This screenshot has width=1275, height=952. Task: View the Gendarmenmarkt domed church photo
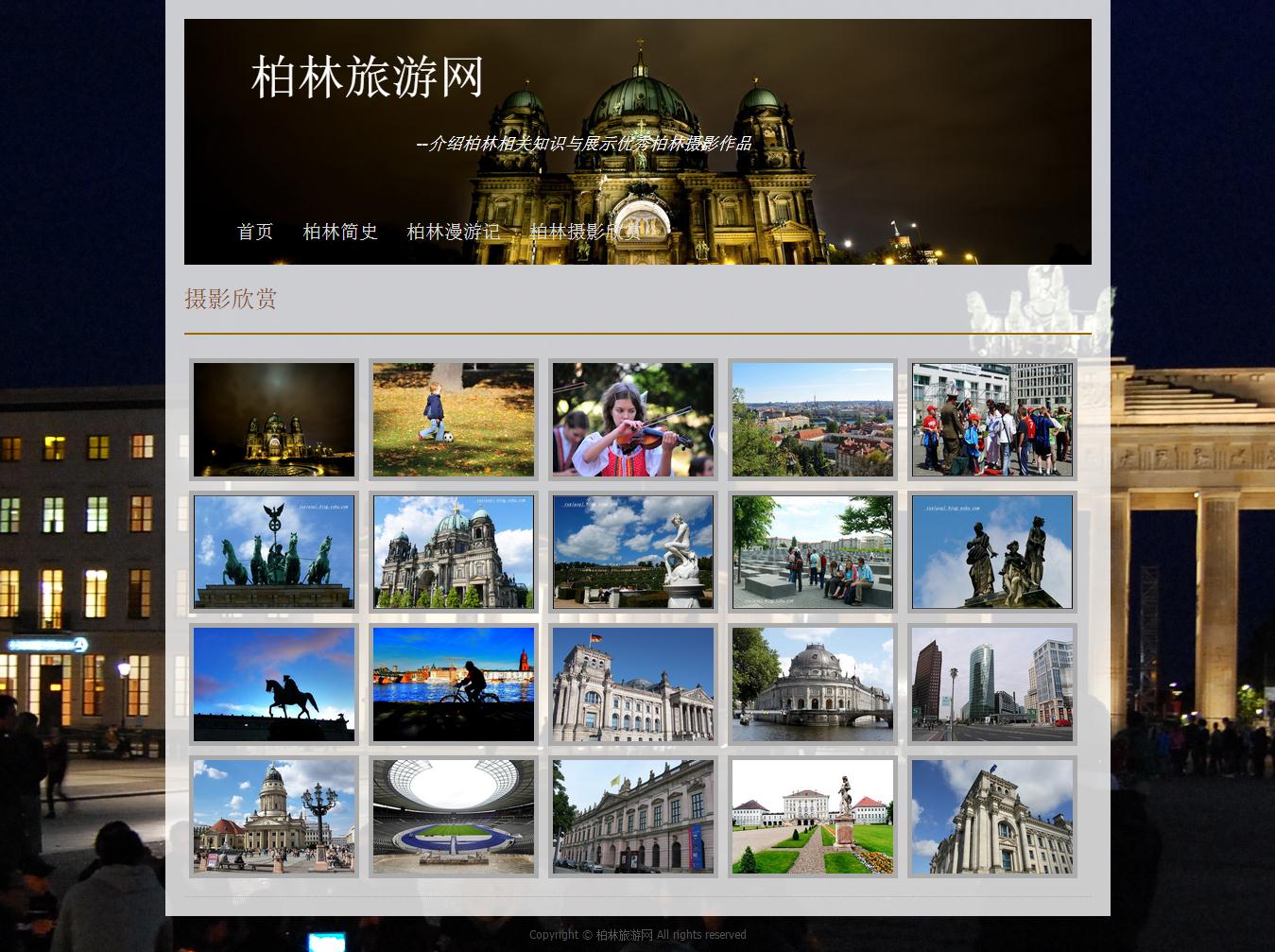pyautogui.click(x=274, y=817)
